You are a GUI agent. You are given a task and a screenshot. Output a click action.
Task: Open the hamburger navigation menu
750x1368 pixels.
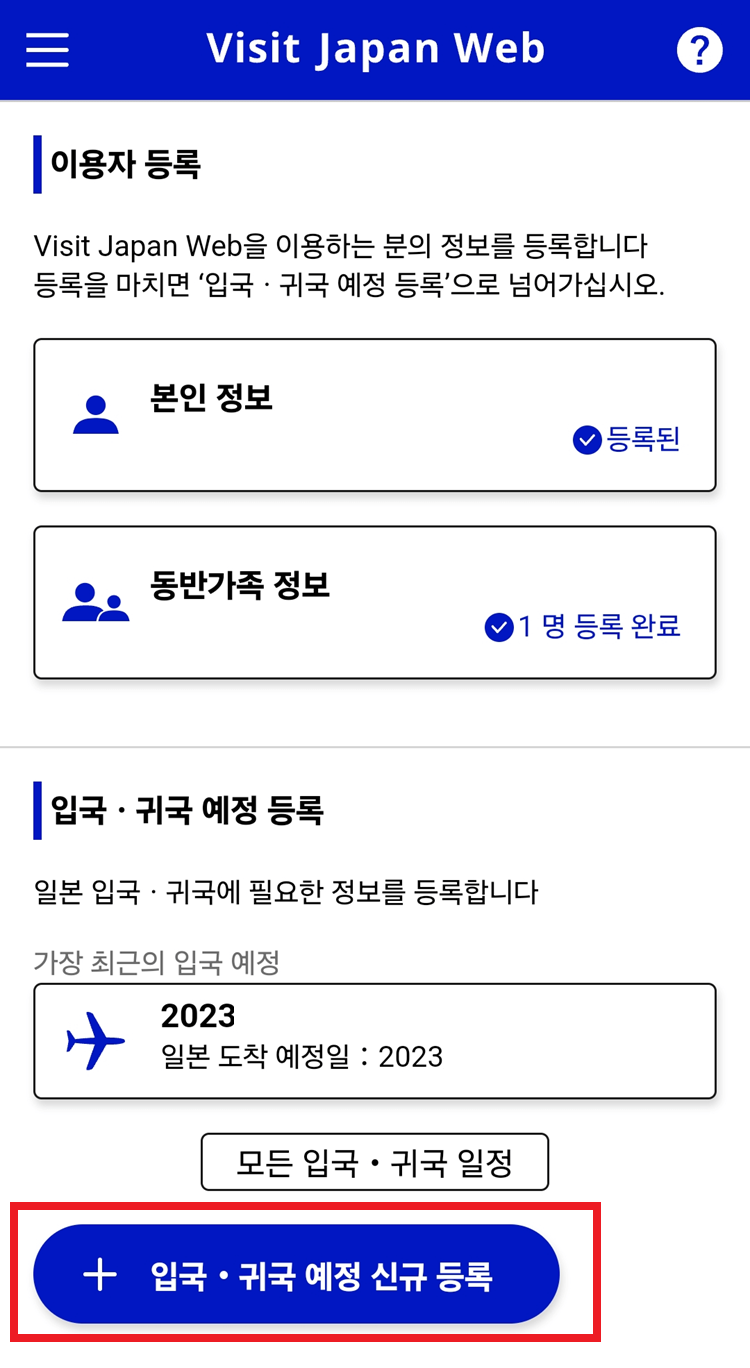[46, 48]
